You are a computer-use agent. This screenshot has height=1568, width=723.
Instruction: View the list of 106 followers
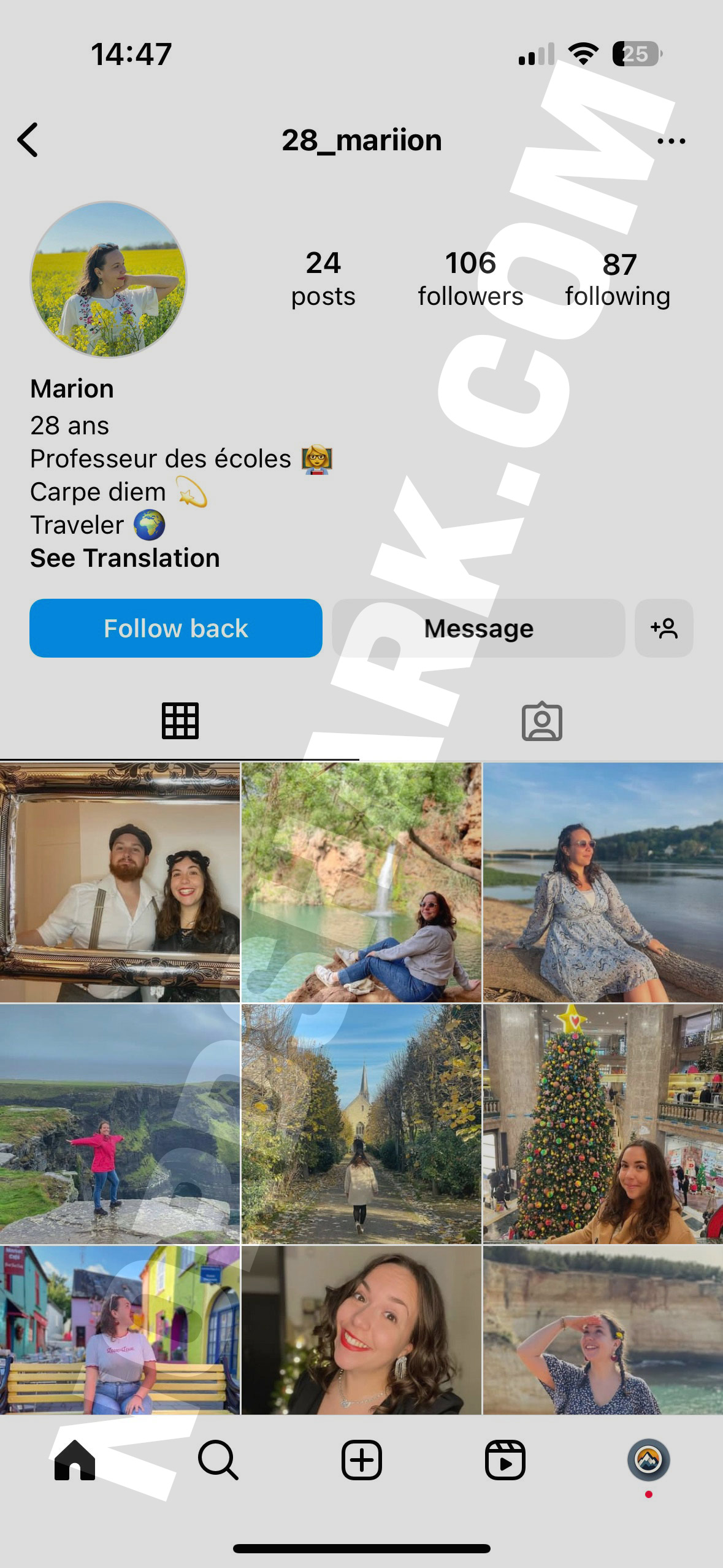pyautogui.click(x=470, y=279)
